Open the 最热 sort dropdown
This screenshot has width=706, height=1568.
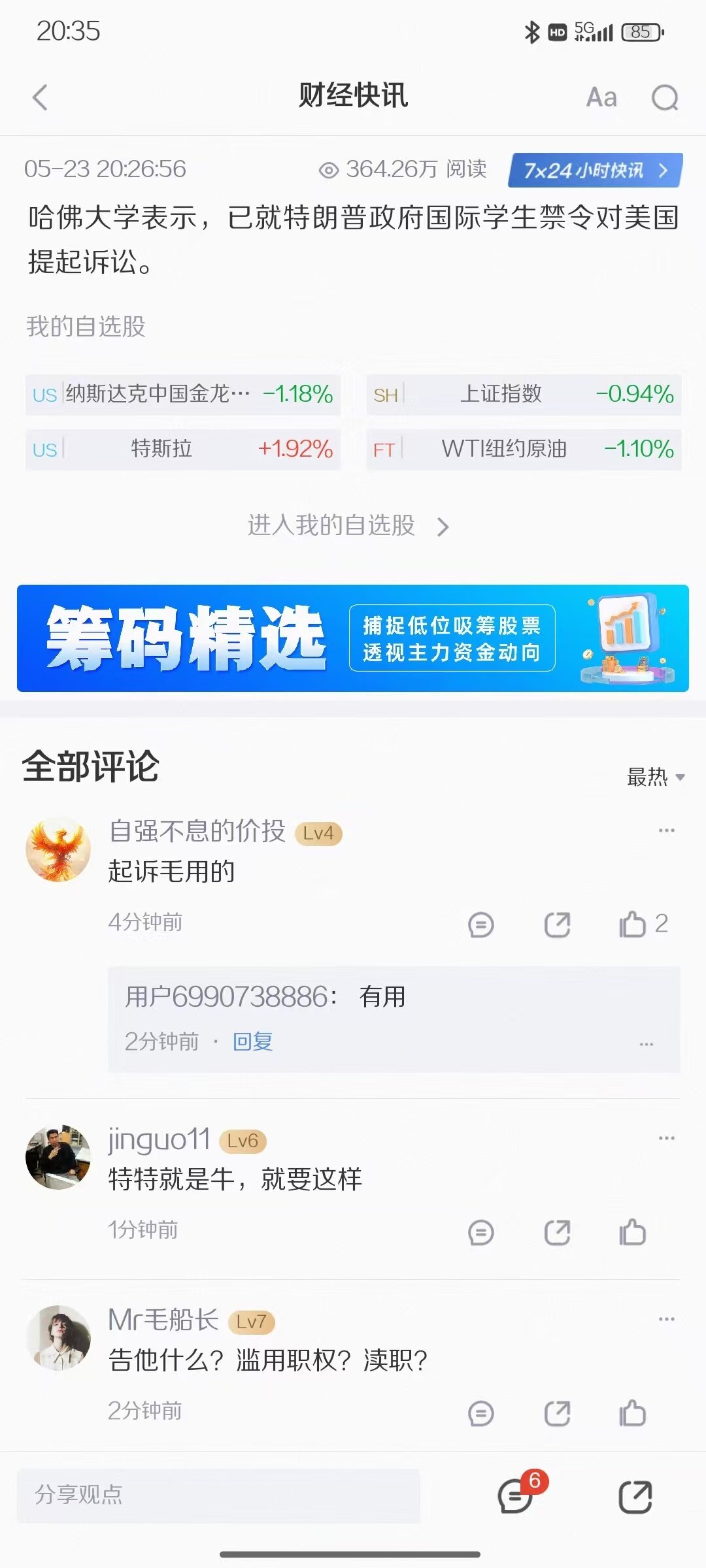(x=655, y=777)
